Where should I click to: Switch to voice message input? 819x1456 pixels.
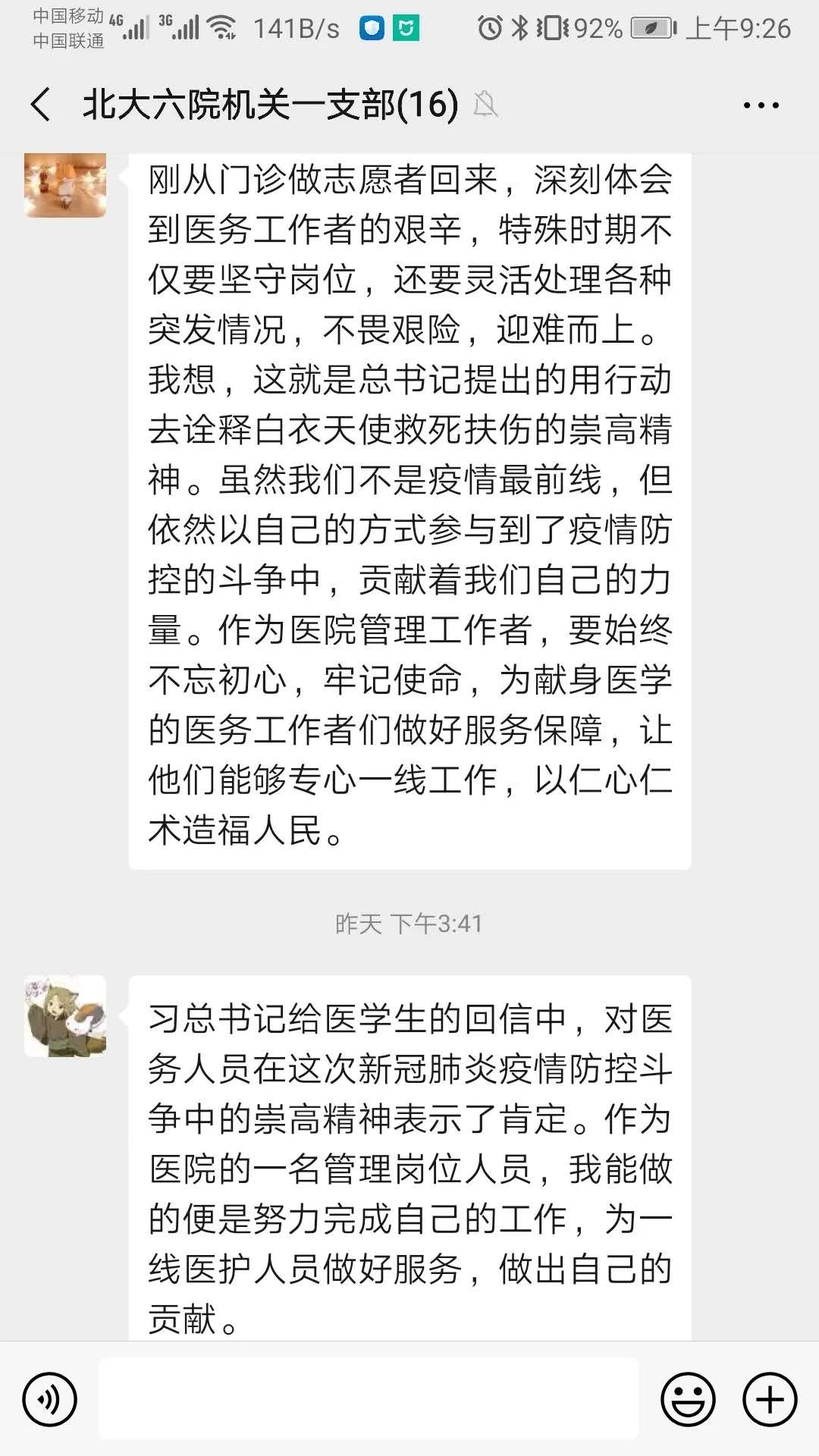50,1399
